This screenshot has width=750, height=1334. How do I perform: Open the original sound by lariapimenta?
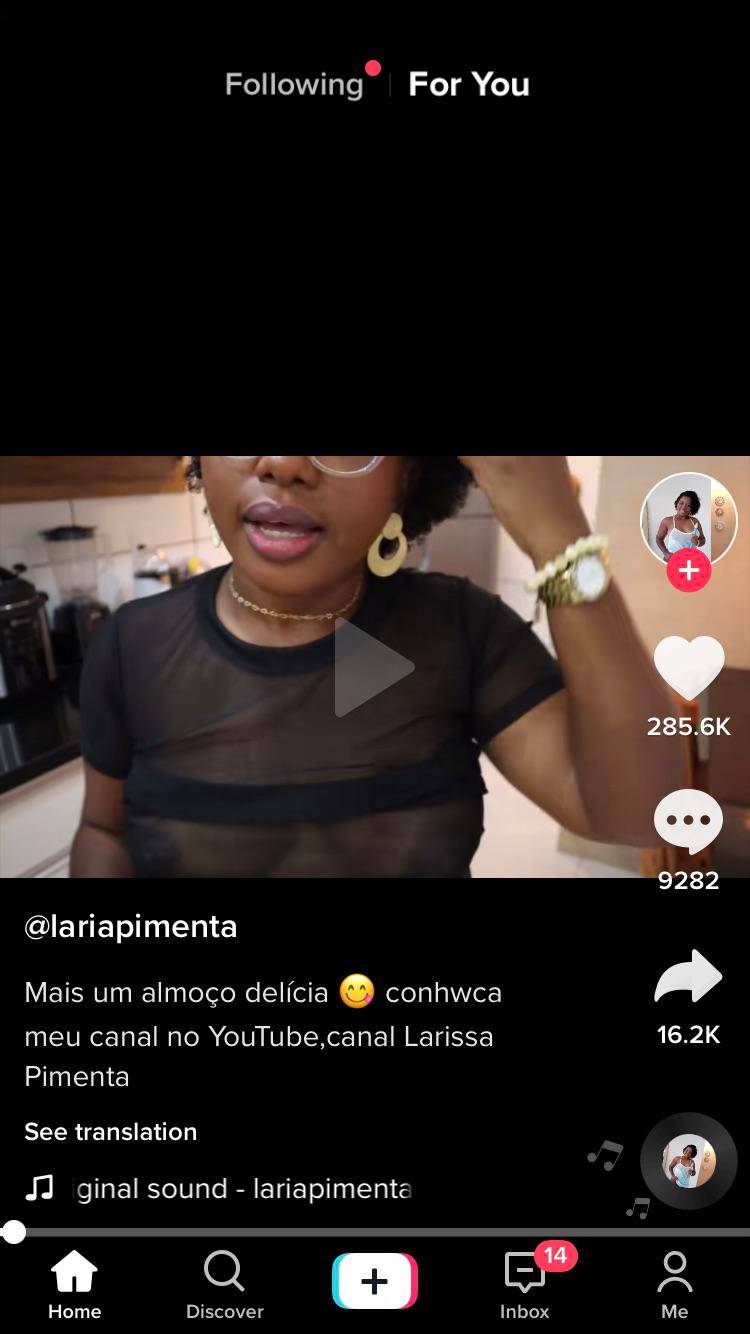click(242, 1189)
